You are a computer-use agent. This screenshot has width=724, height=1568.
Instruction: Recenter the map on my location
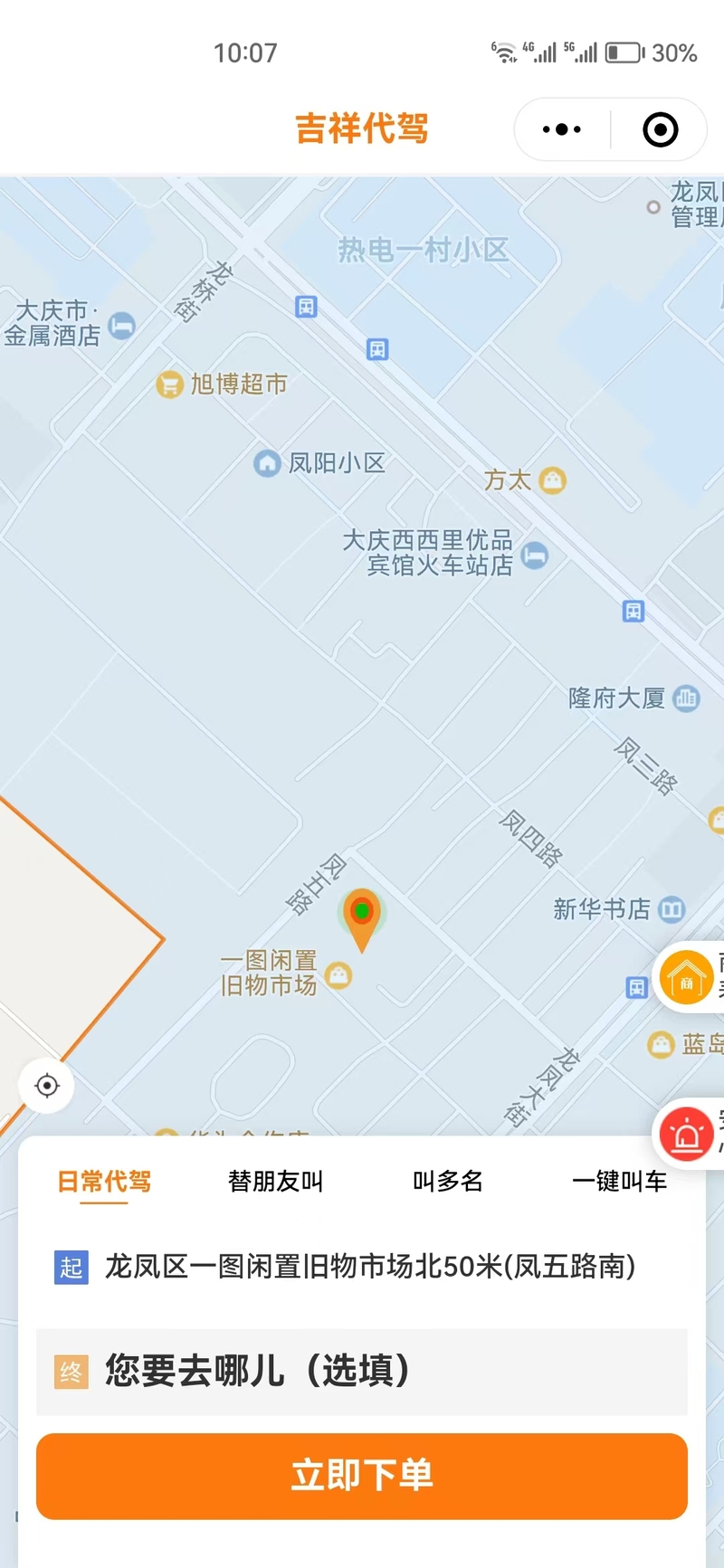[x=47, y=1085]
